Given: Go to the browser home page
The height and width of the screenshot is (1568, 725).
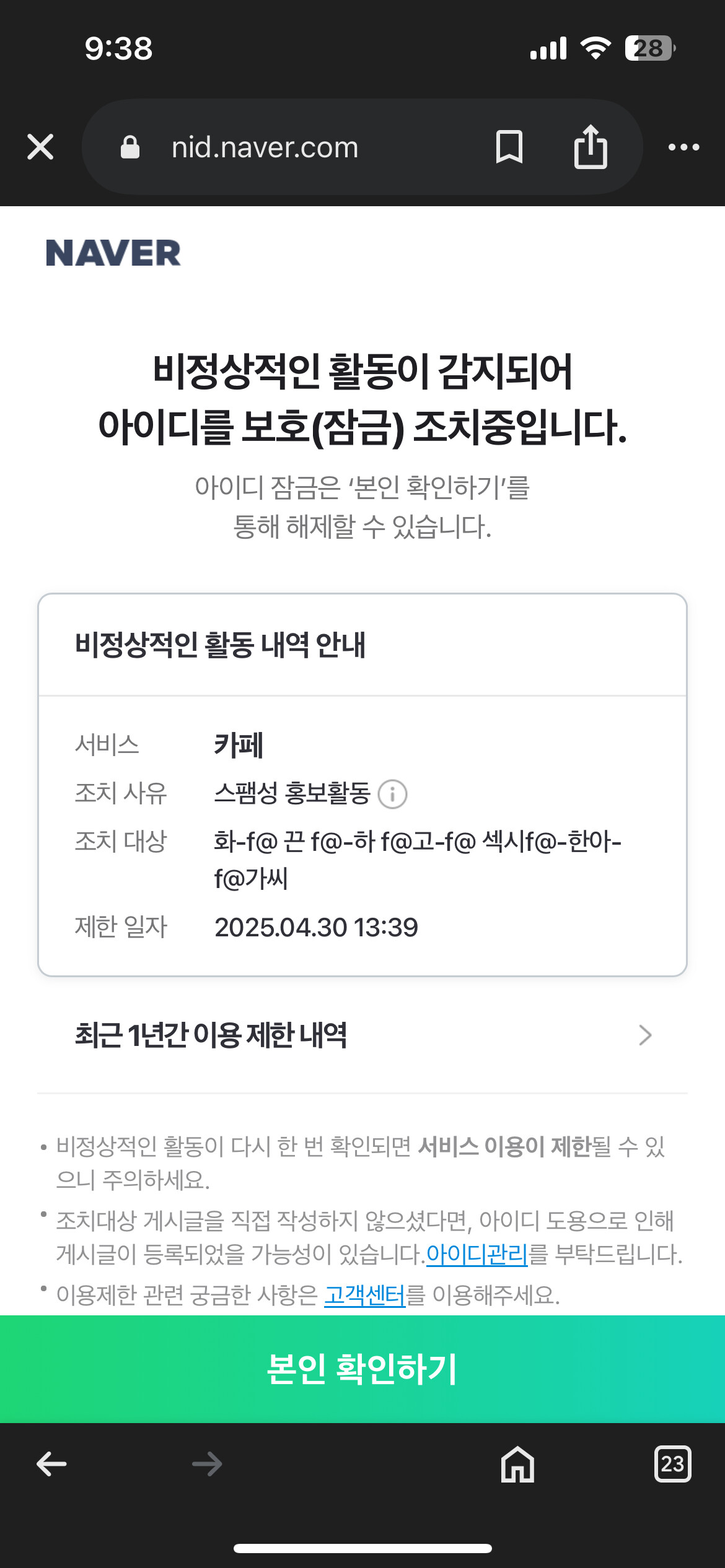Looking at the screenshot, I should (517, 1464).
